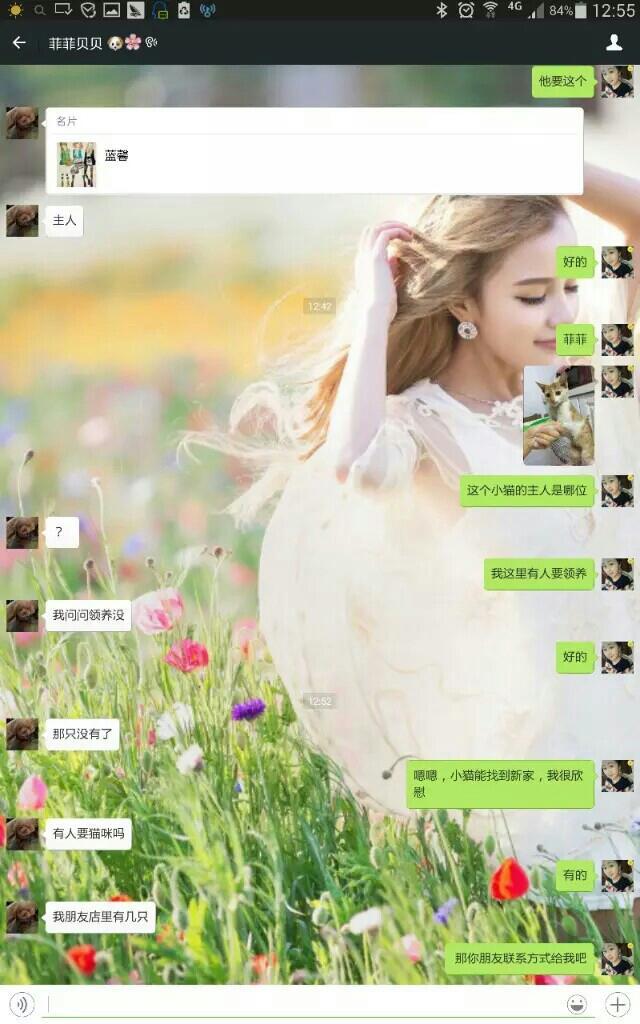The width and height of the screenshot is (640, 1024).
Task: Open chat info profile icon
Action: pos(615,43)
